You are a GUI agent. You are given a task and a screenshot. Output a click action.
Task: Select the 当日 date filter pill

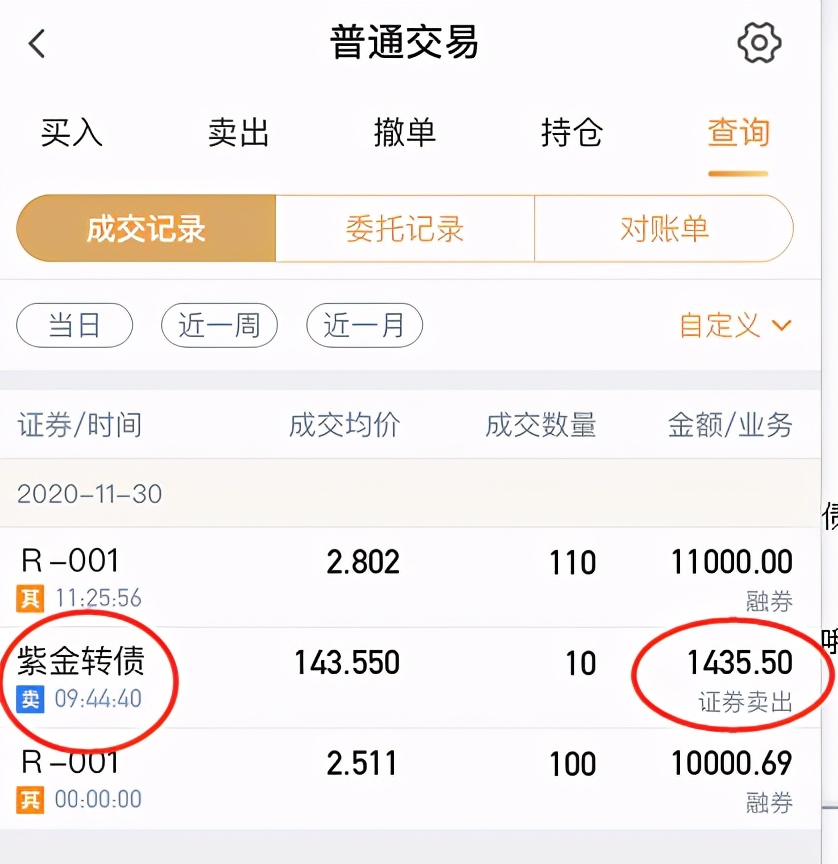[74, 325]
